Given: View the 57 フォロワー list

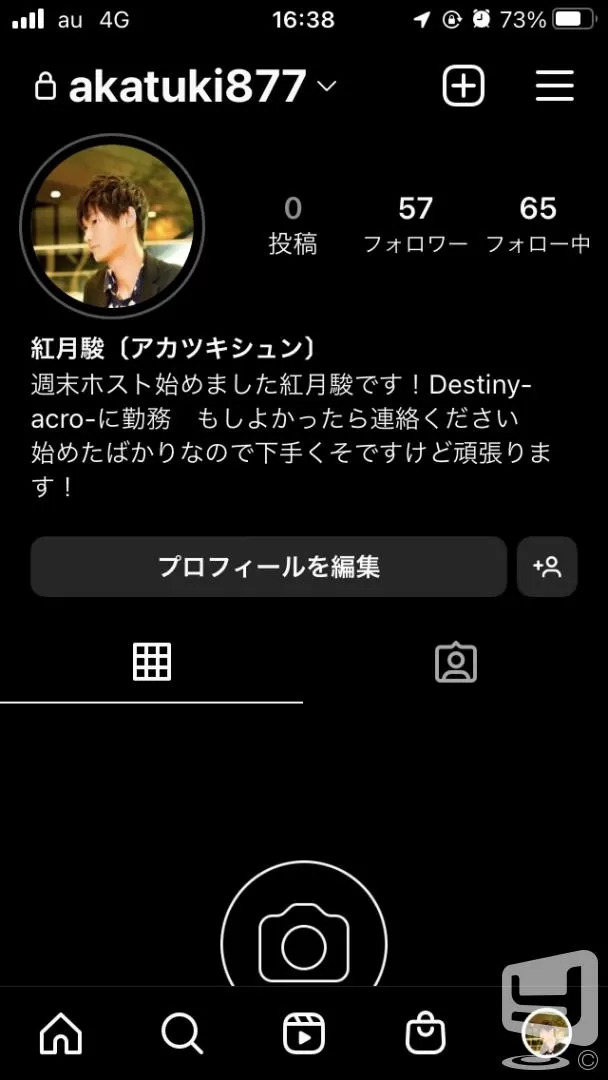Looking at the screenshot, I should coord(415,224).
